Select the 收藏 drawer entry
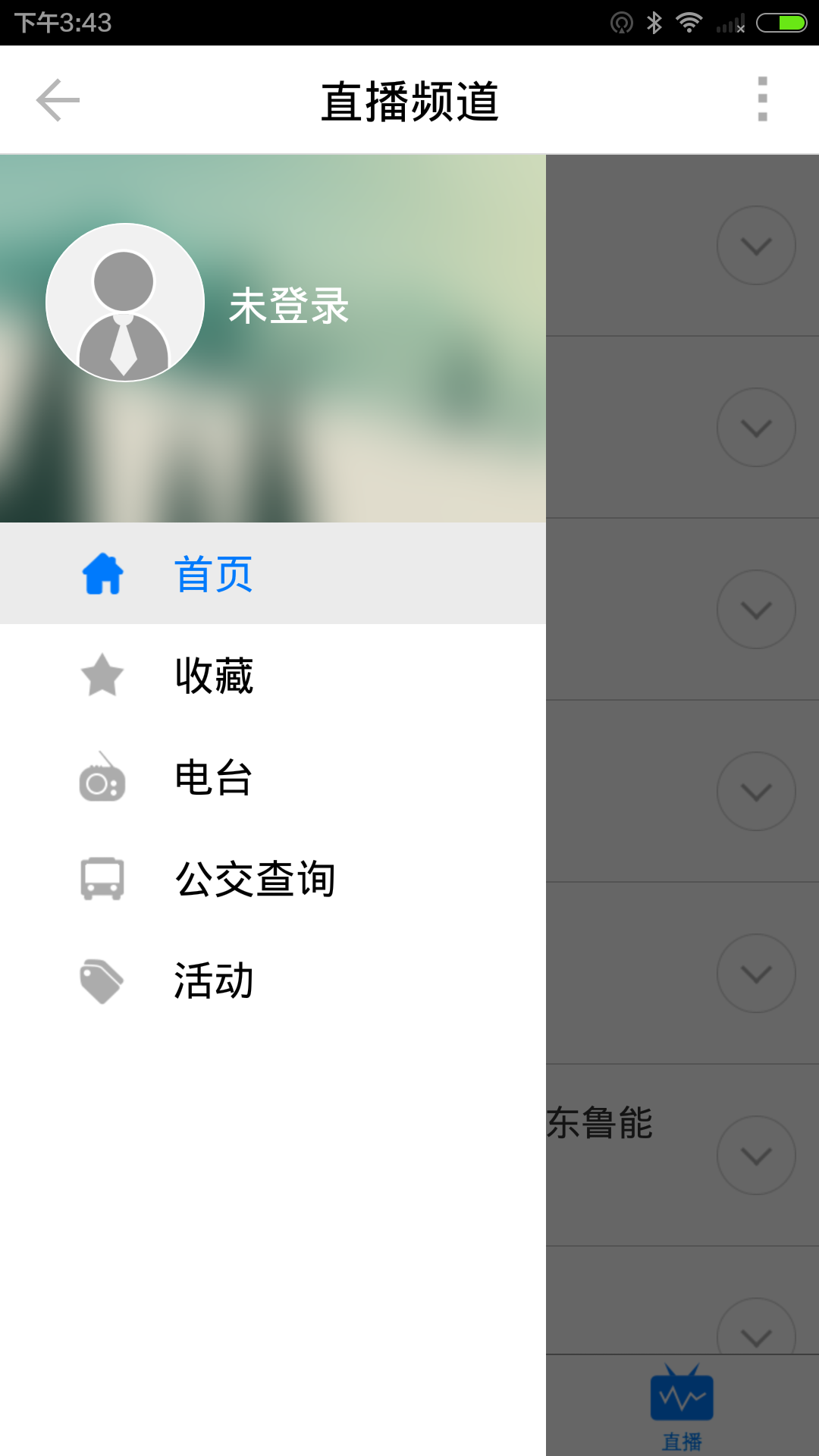Viewport: 819px width, 1456px height. (214, 677)
